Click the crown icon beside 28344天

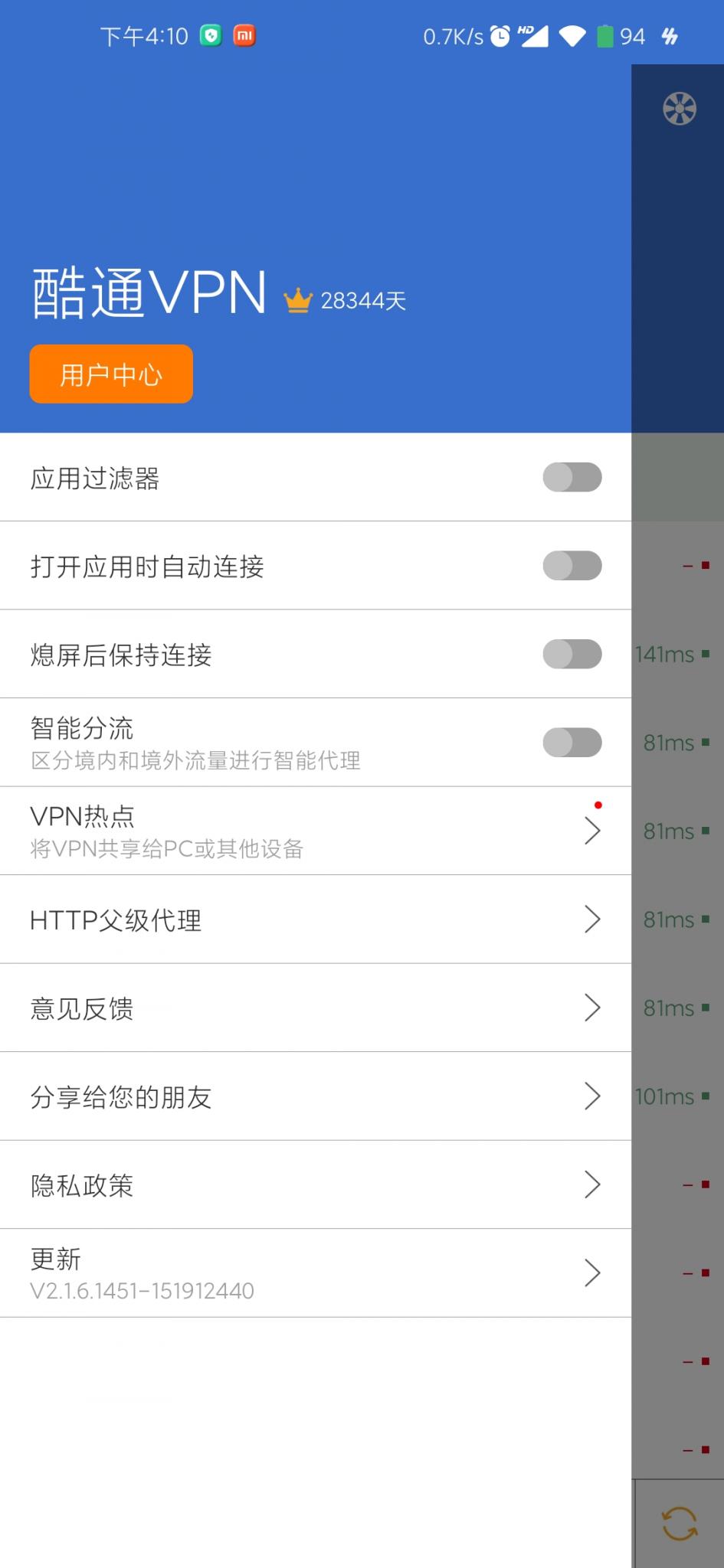coord(298,297)
